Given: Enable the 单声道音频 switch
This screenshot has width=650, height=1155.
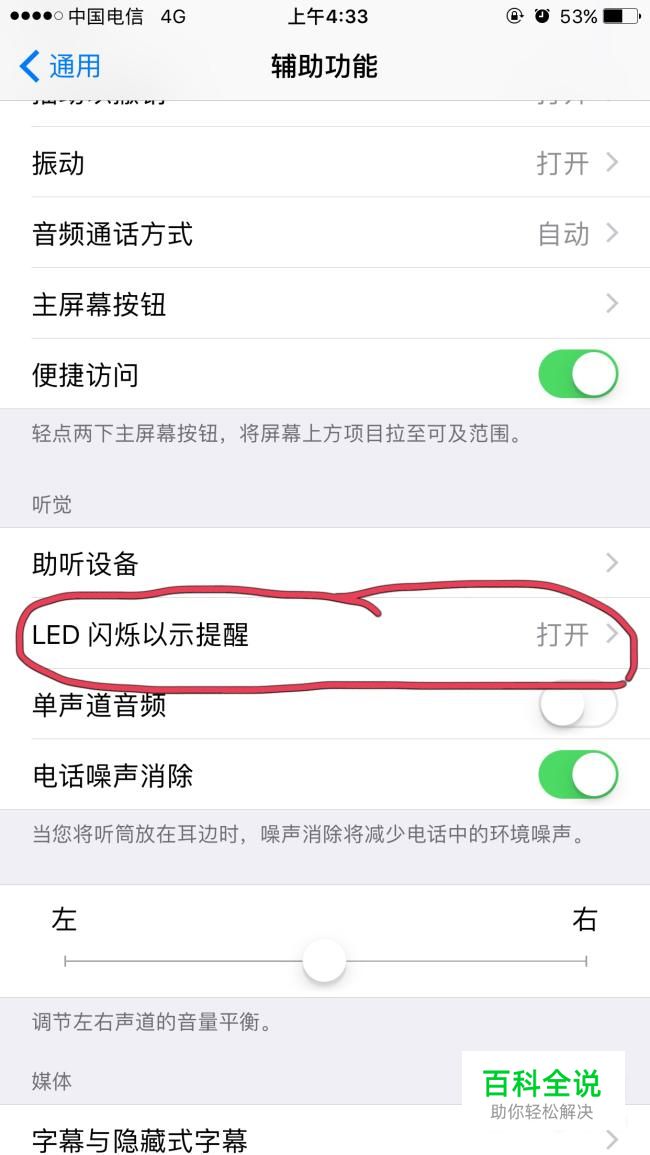Looking at the screenshot, I should coord(577,705).
